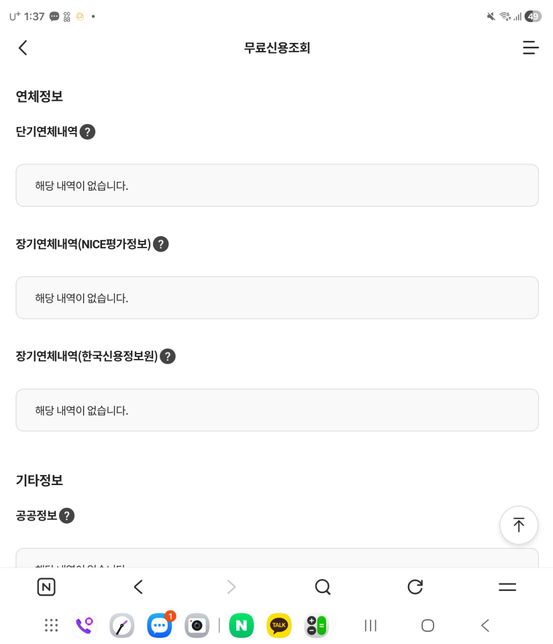Go back from the 무료신용조회 page
Viewport: 553px width, 644px height.
(23, 48)
